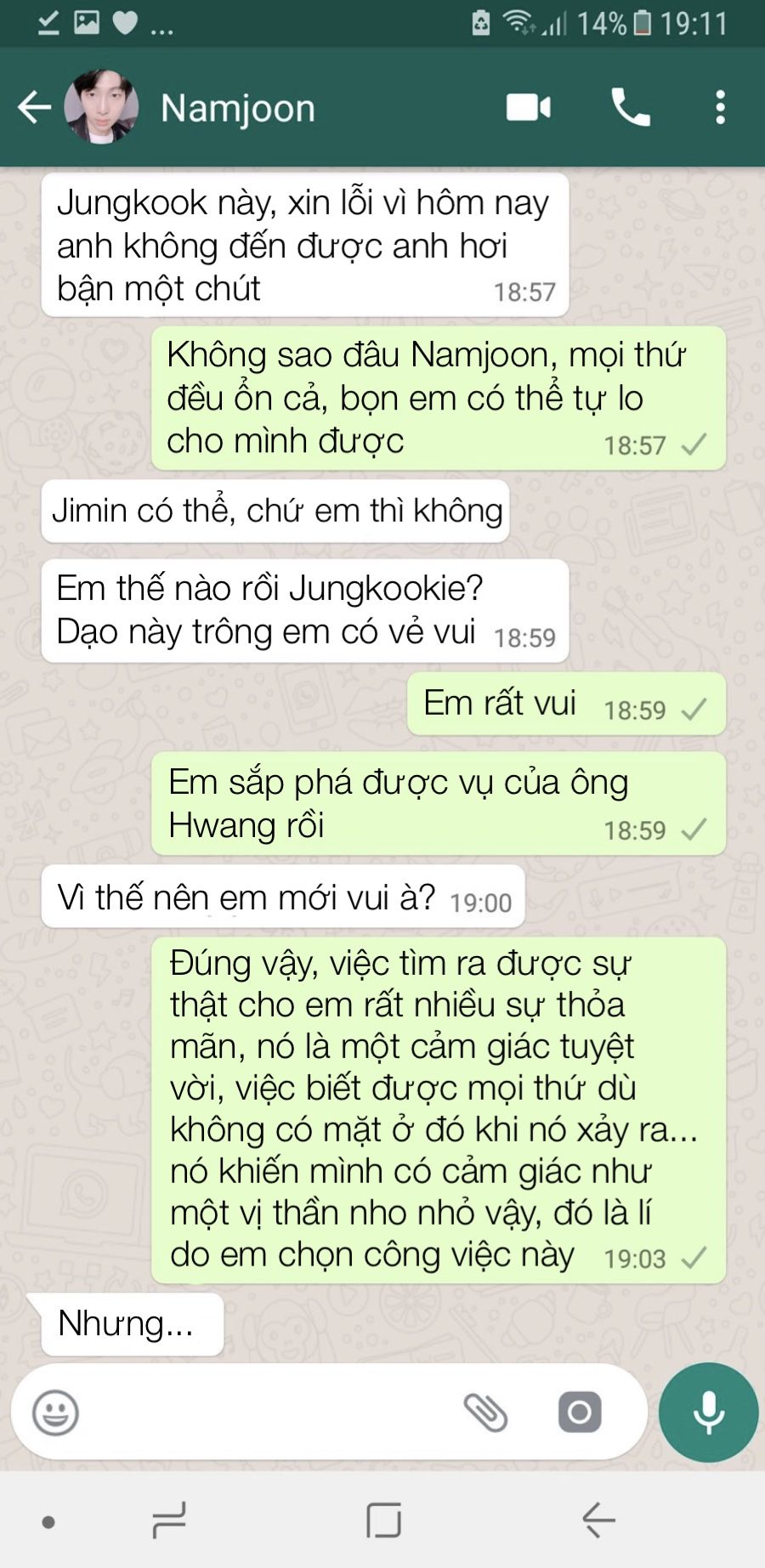Open the overflow menu
The height and width of the screenshot is (1568, 765).
720,108
